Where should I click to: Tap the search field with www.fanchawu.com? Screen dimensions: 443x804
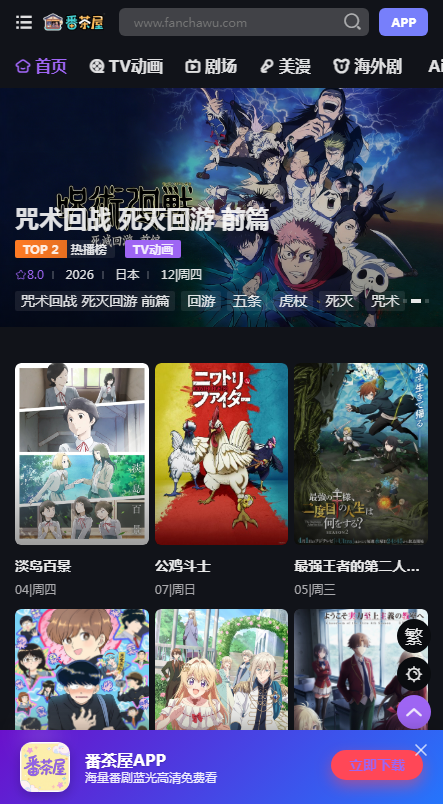pyautogui.click(x=244, y=22)
